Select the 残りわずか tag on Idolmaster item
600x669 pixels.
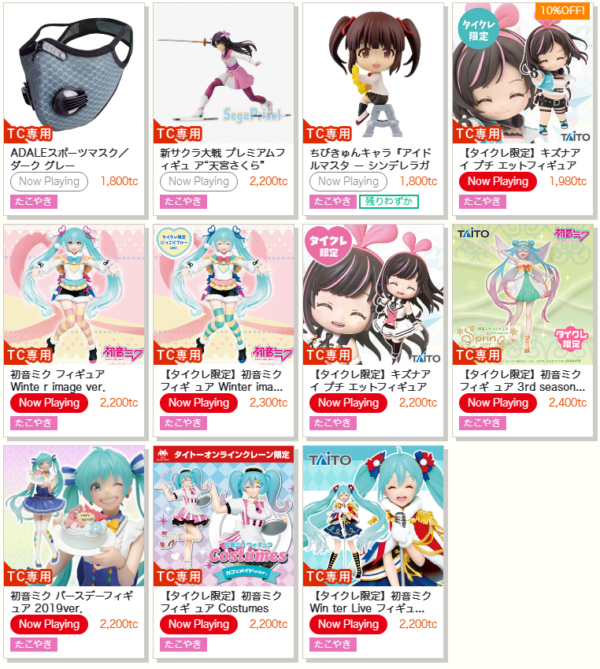coord(388,202)
